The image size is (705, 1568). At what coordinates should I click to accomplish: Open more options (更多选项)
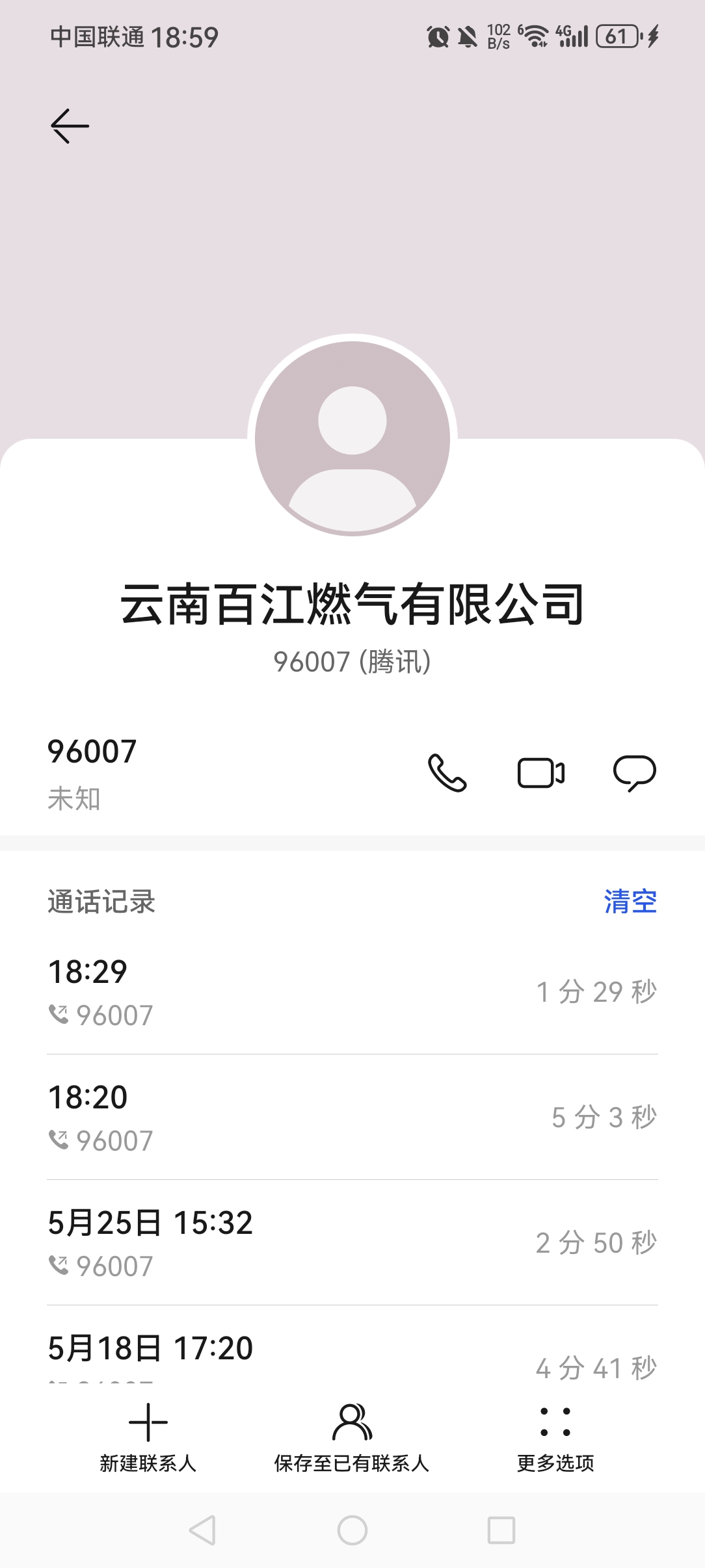(x=555, y=1438)
